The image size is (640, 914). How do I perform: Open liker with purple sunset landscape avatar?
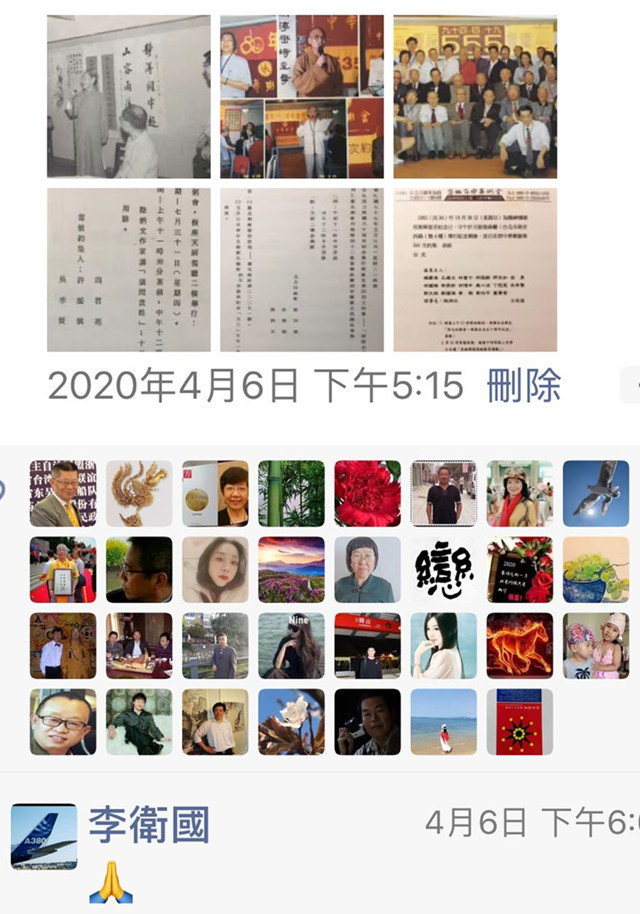pyautogui.click(x=291, y=569)
